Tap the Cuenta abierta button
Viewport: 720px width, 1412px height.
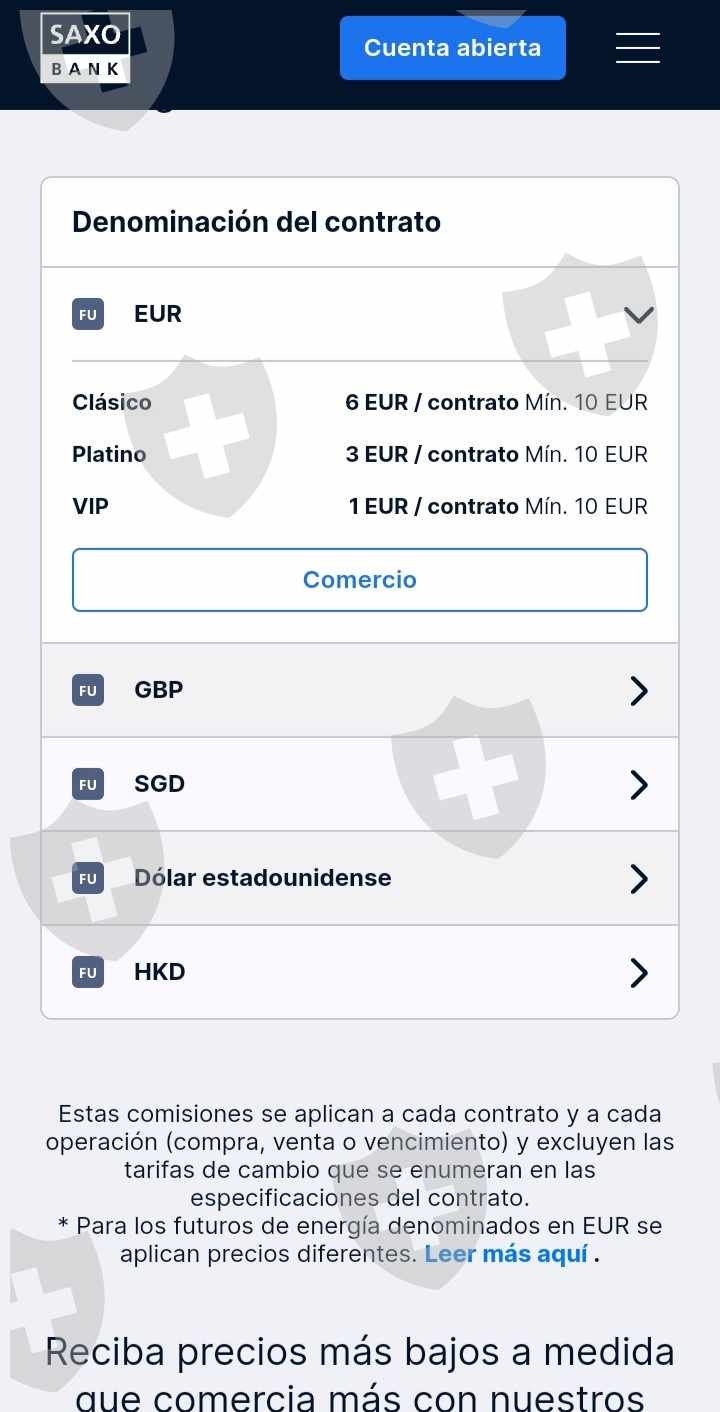[x=453, y=48]
